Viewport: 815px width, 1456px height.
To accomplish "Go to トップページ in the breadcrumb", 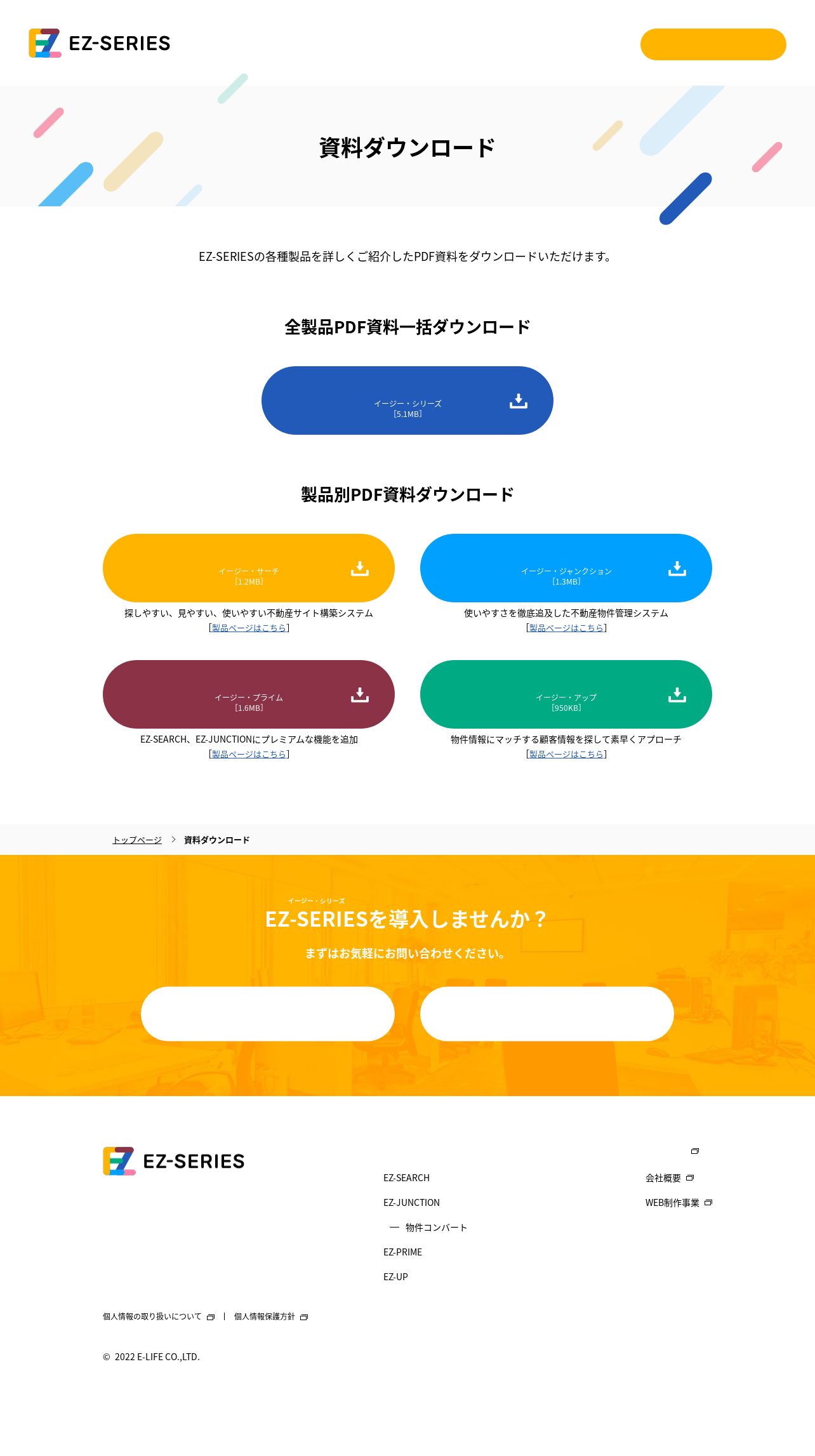I will coord(137,840).
